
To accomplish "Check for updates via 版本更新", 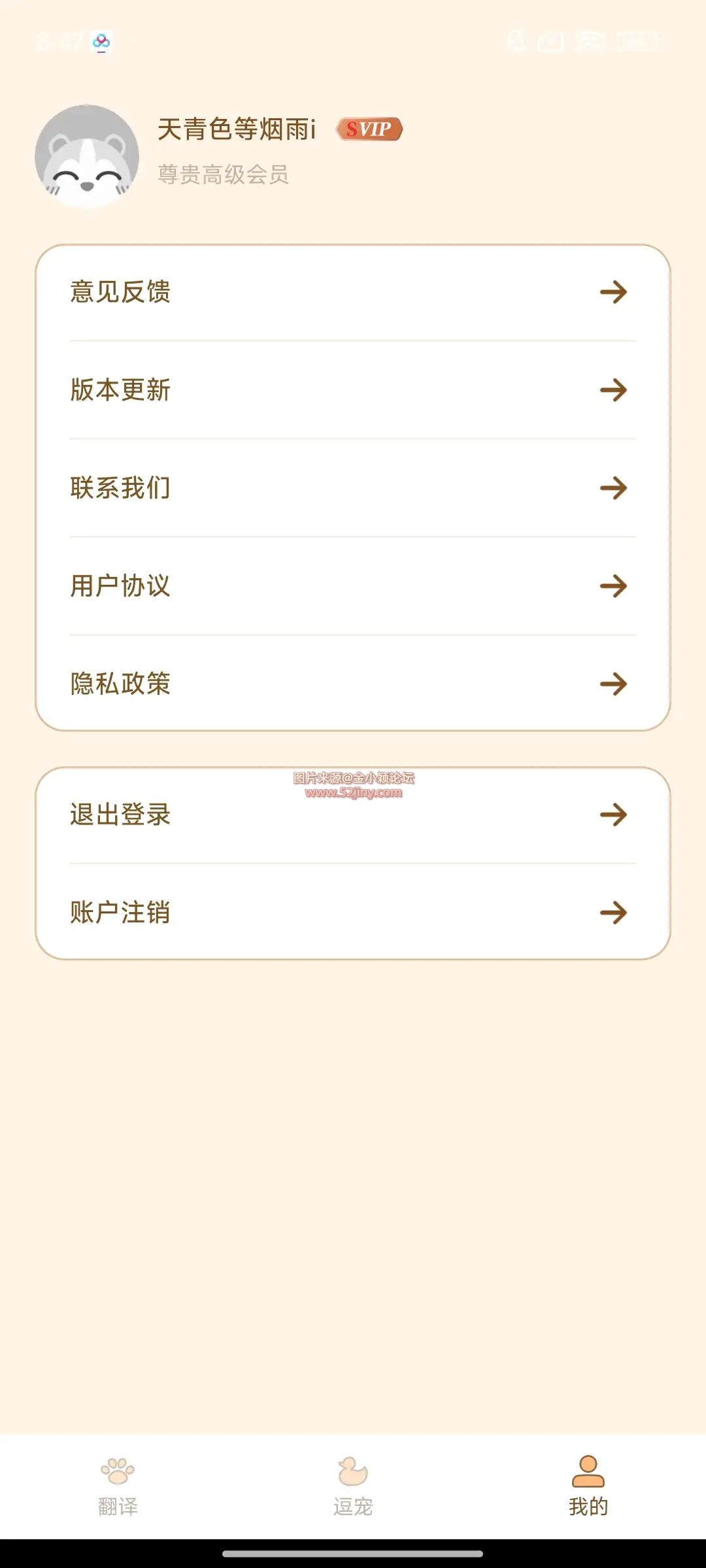I will click(353, 390).
